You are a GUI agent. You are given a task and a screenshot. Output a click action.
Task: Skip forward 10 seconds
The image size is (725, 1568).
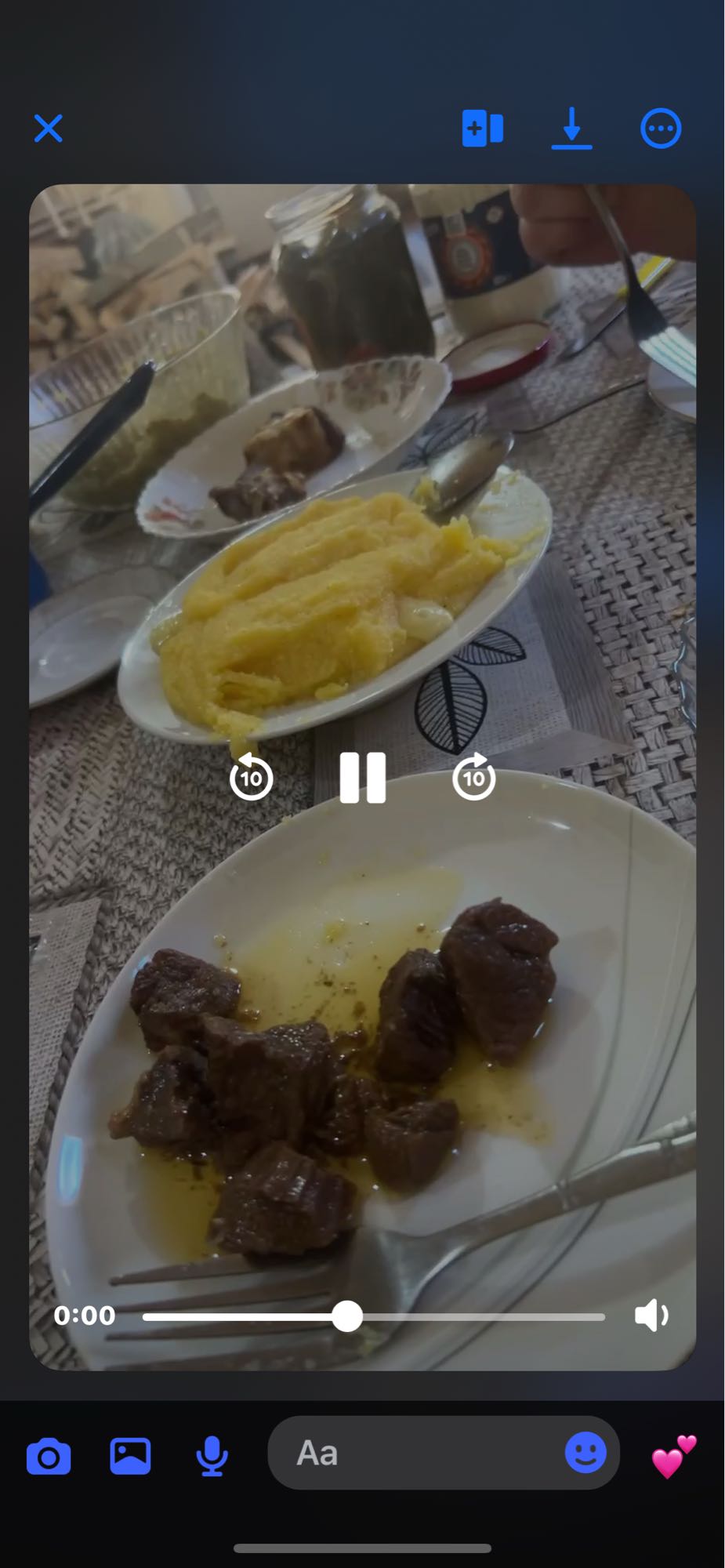point(474,776)
